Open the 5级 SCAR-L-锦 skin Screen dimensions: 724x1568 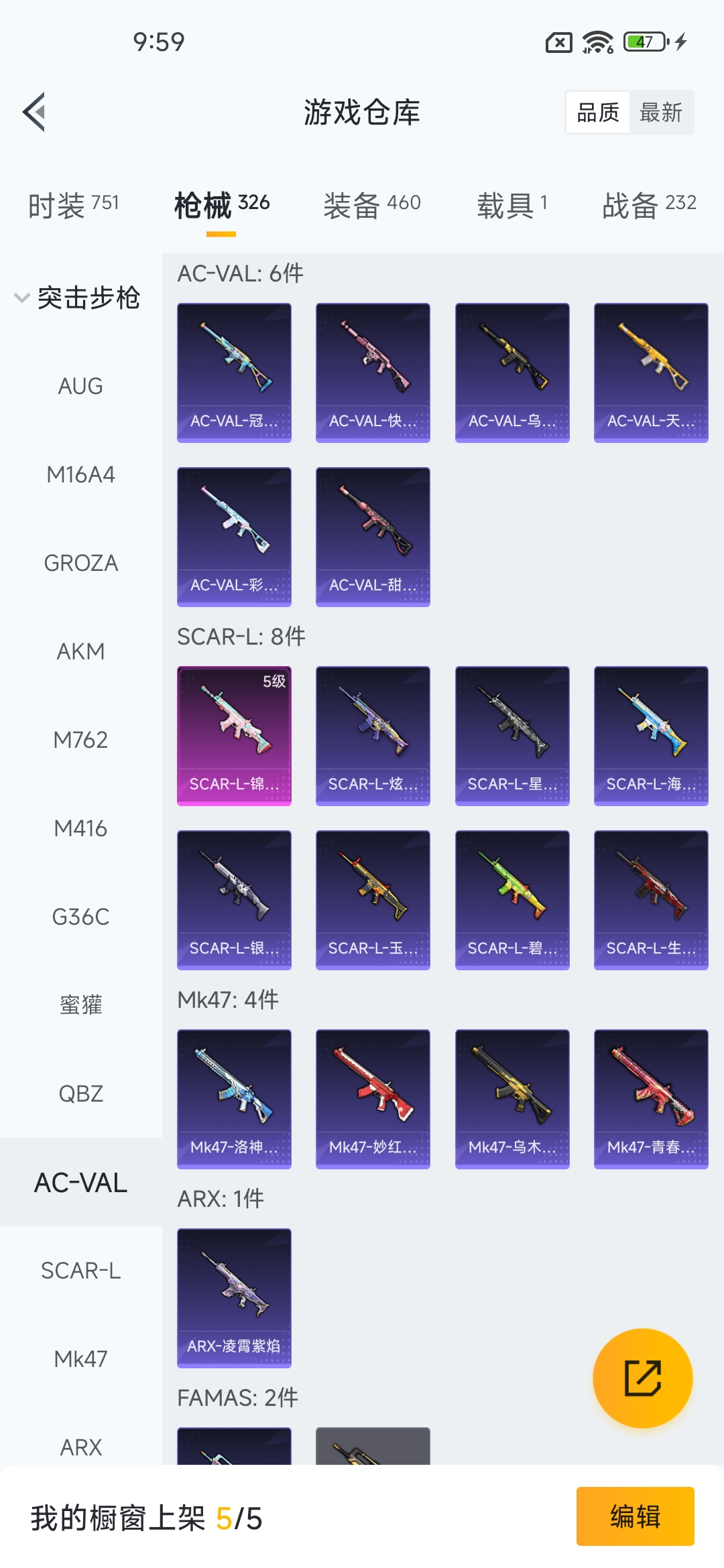(x=234, y=735)
